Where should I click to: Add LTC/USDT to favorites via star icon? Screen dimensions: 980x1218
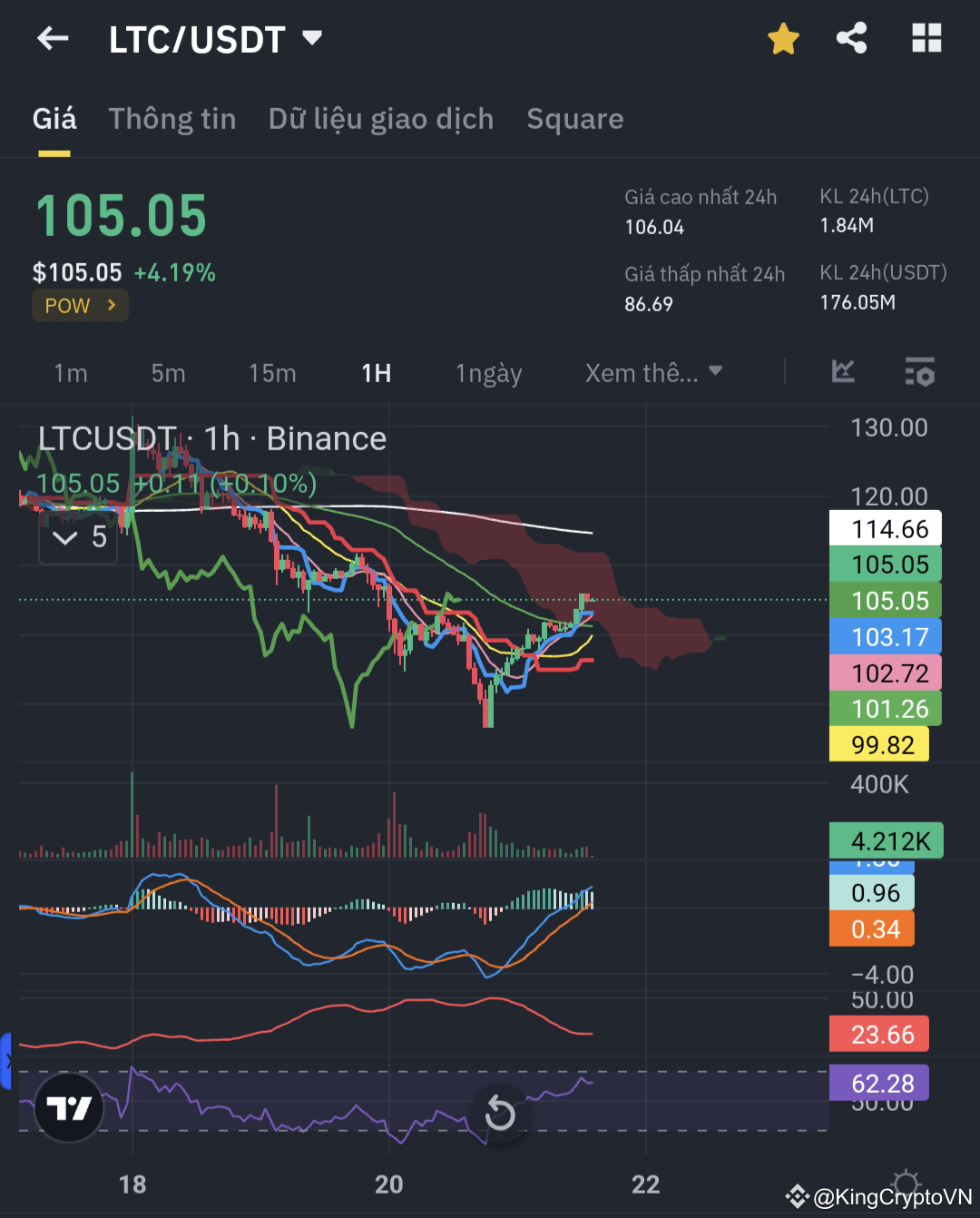(782, 38)
